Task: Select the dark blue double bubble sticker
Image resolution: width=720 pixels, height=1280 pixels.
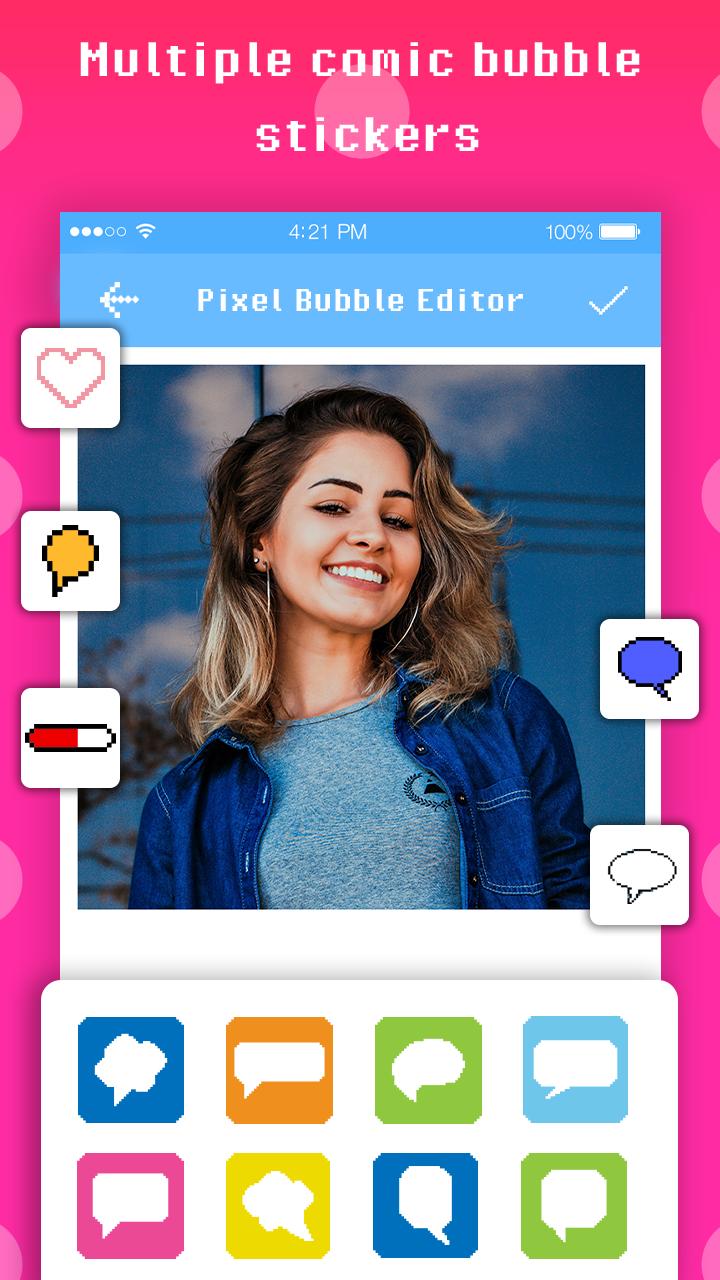Action: [131, 1068]
